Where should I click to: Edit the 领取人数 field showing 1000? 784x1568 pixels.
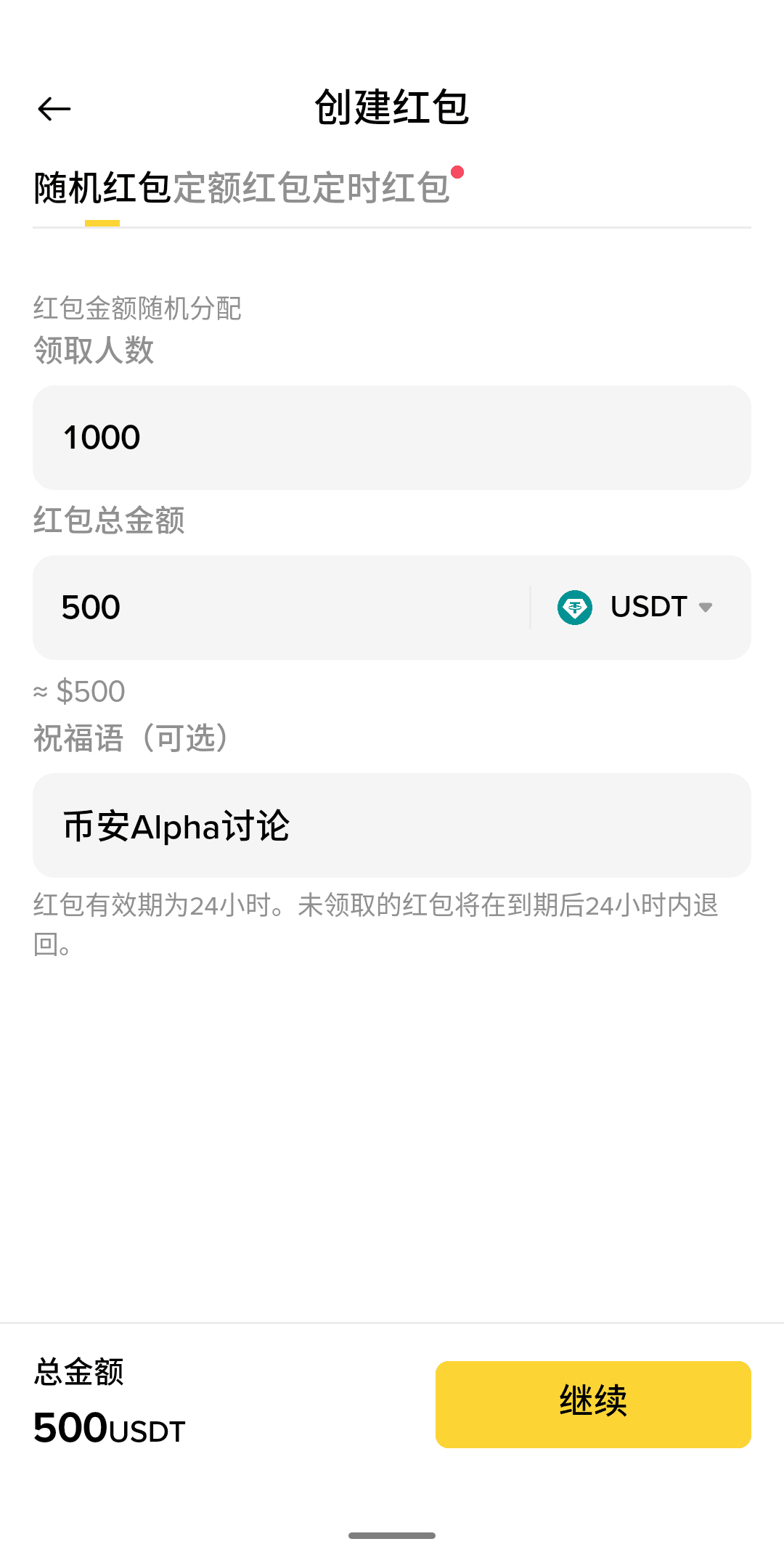click(x=392, y=438)
